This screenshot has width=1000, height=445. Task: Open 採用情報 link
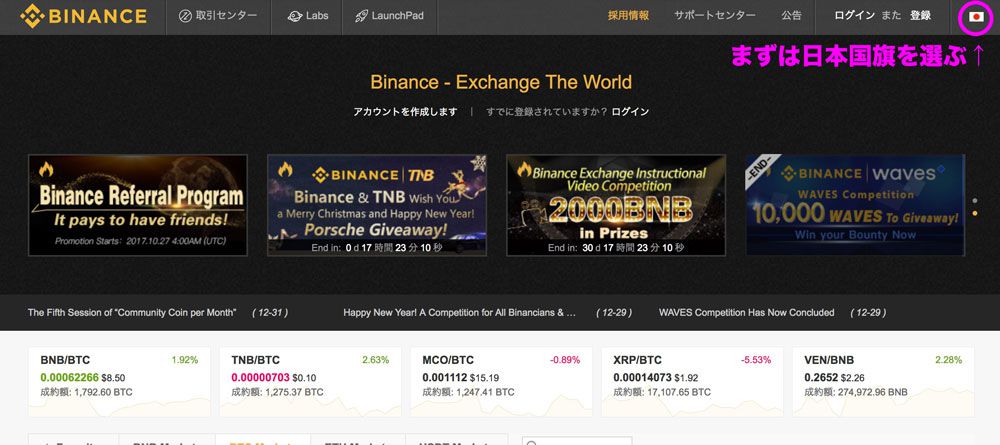pos(628,16)
